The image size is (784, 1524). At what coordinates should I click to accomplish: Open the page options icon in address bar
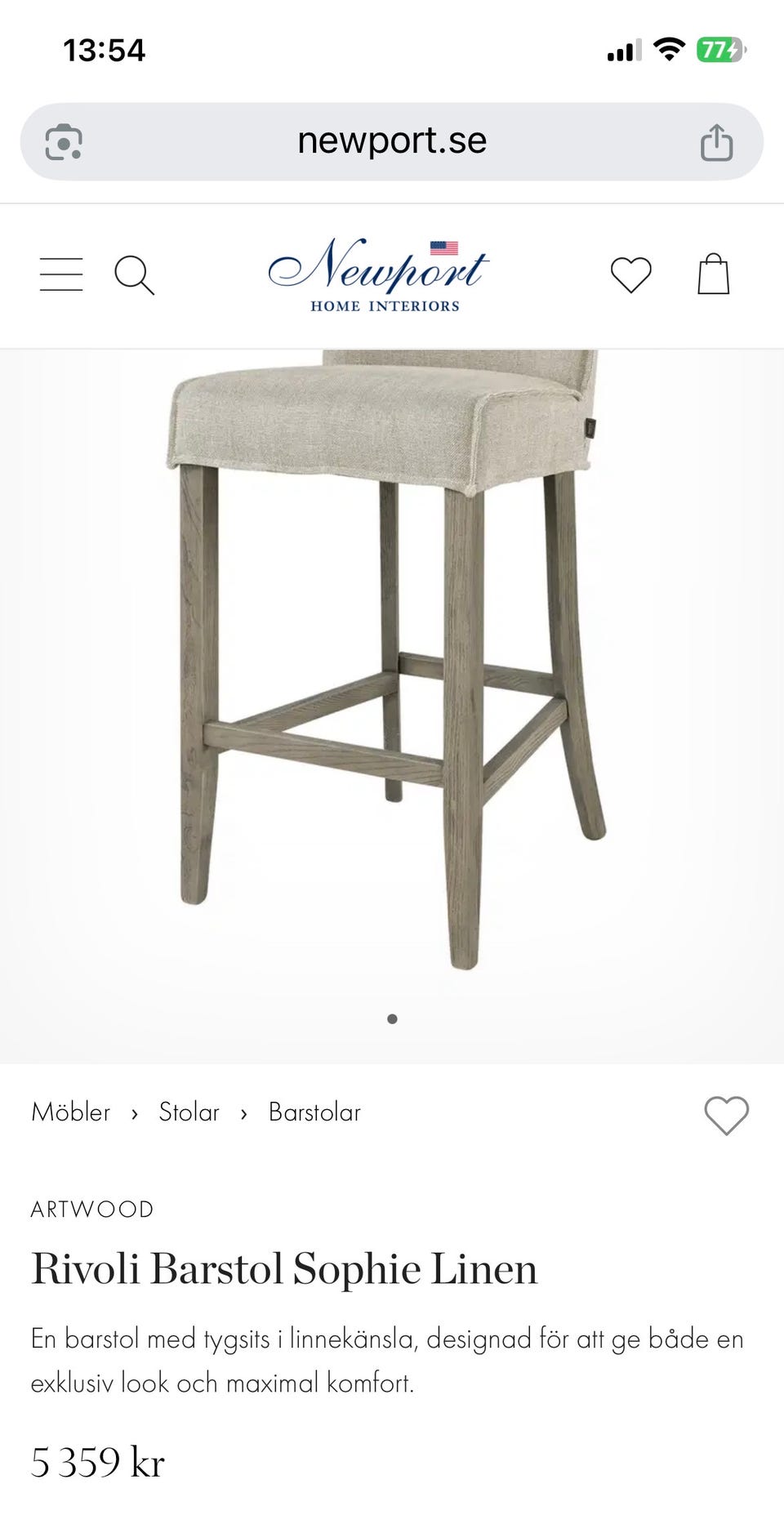click(x=64, y=142)
